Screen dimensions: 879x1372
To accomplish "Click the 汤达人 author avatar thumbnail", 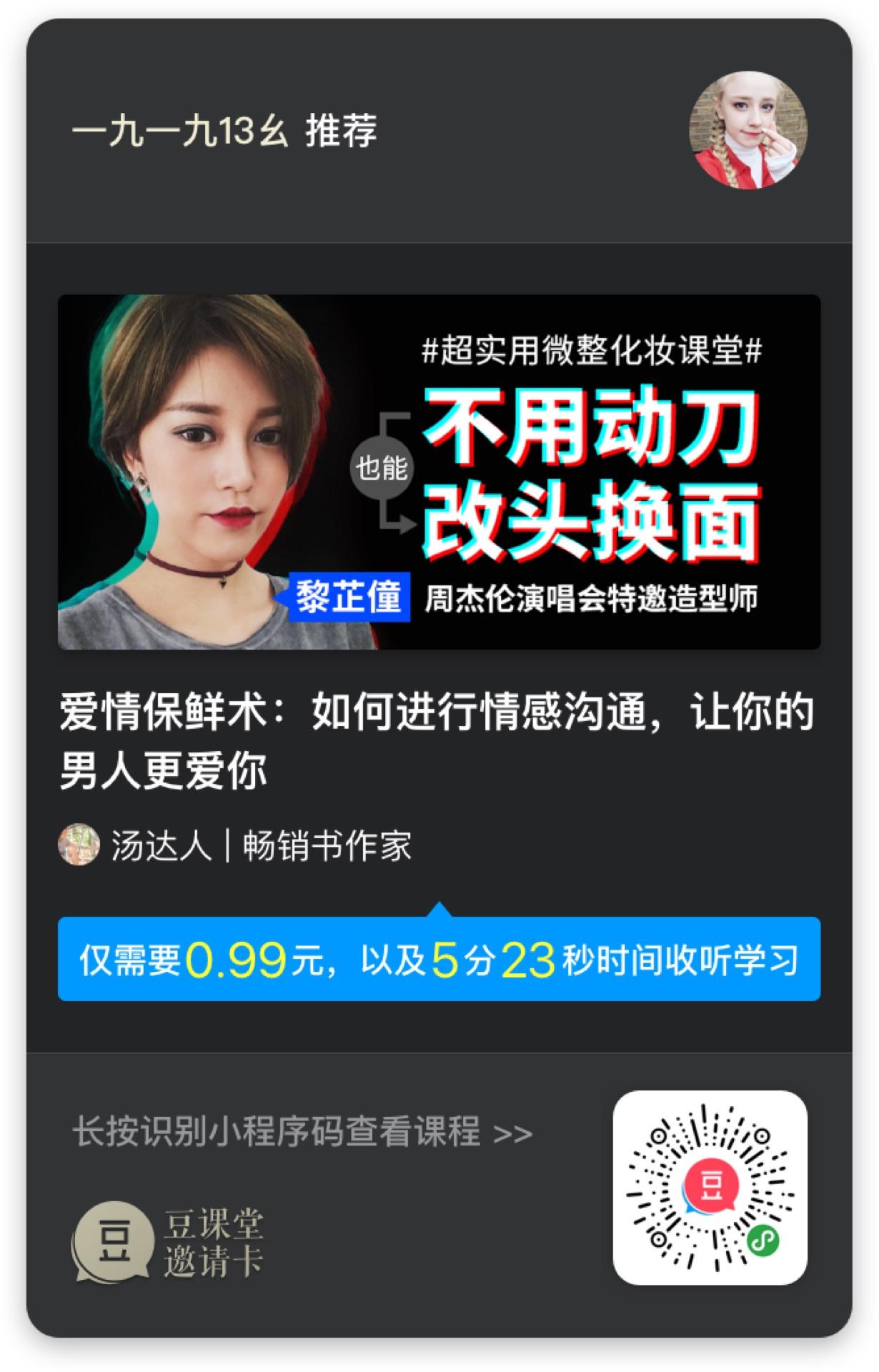I will pyautogui.click(x=79, y=845).
